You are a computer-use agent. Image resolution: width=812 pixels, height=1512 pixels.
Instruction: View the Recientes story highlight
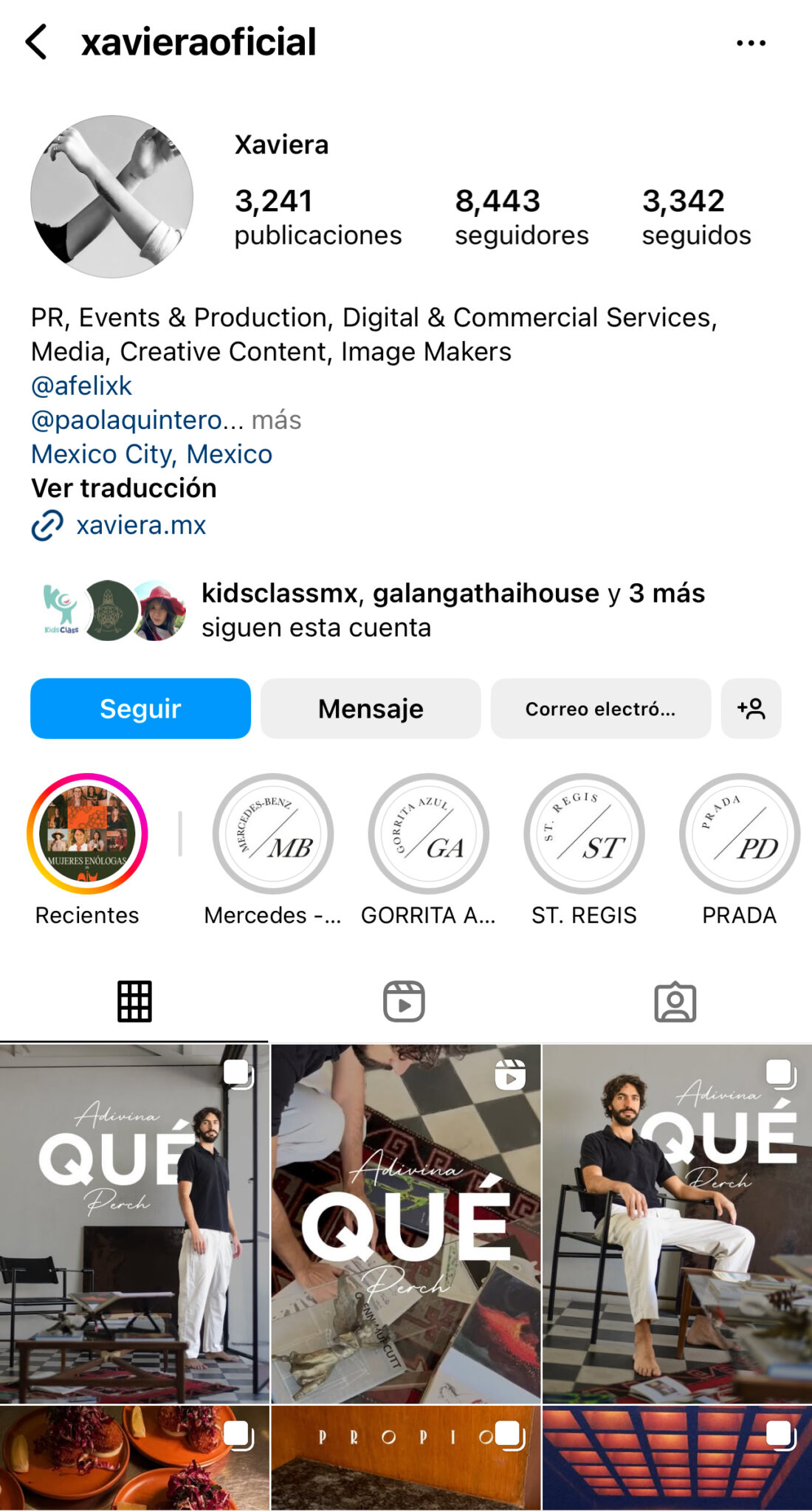[87, 833]
